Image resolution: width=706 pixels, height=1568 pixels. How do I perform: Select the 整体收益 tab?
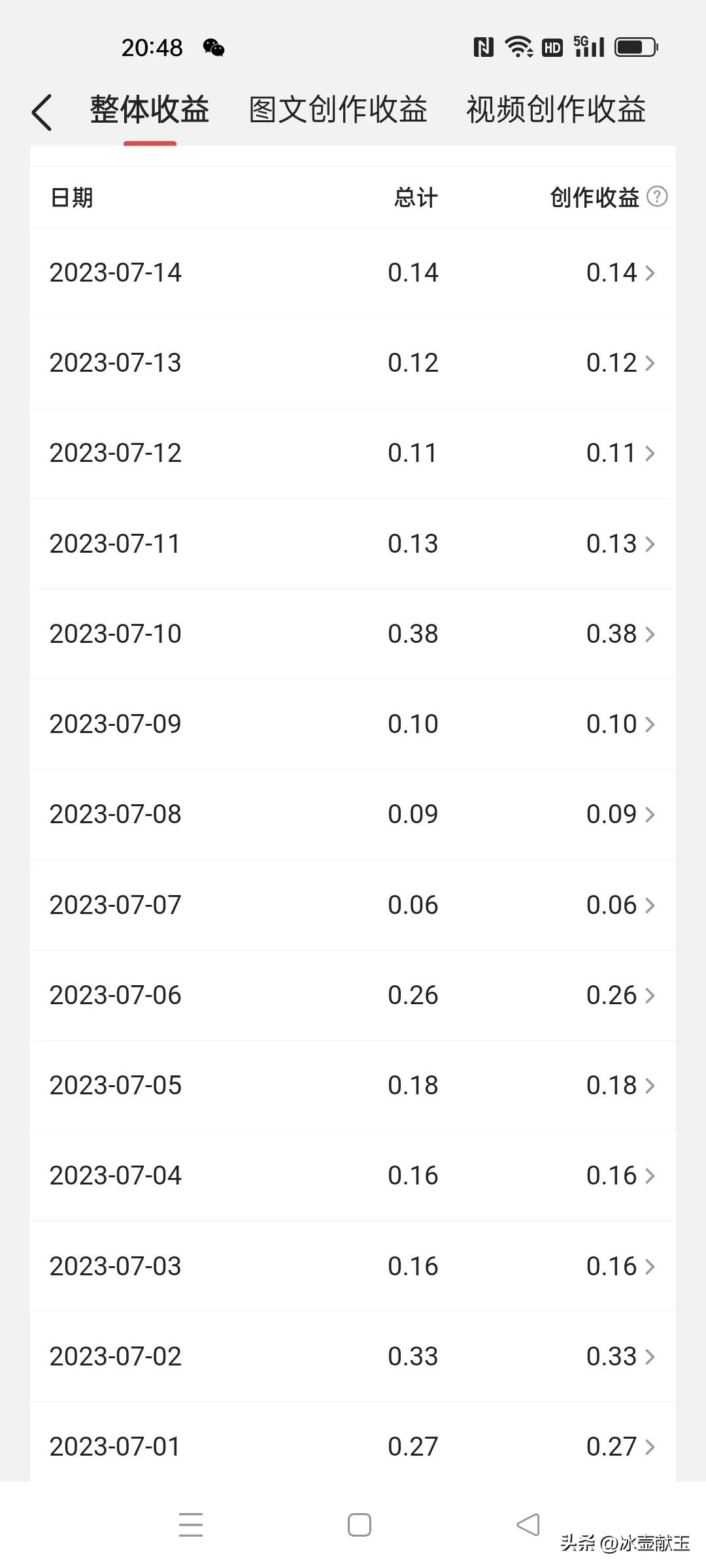pyautogui.click(x=150, y=110)
